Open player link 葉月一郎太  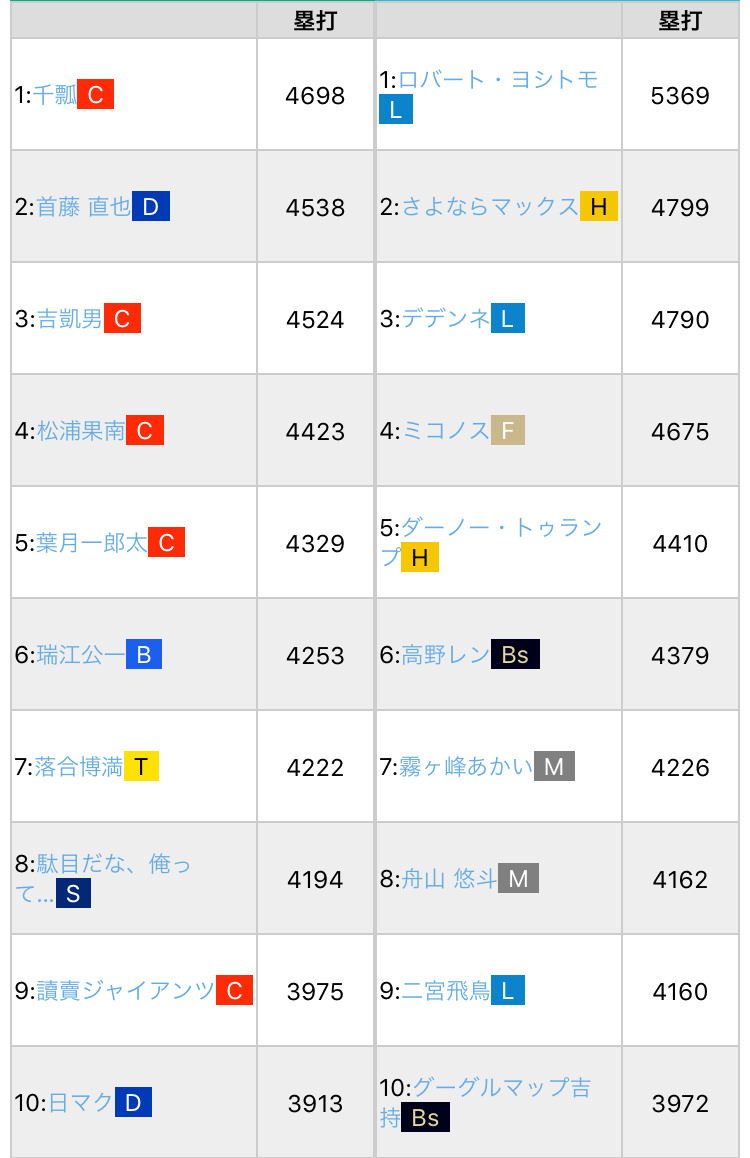[92, 544]
